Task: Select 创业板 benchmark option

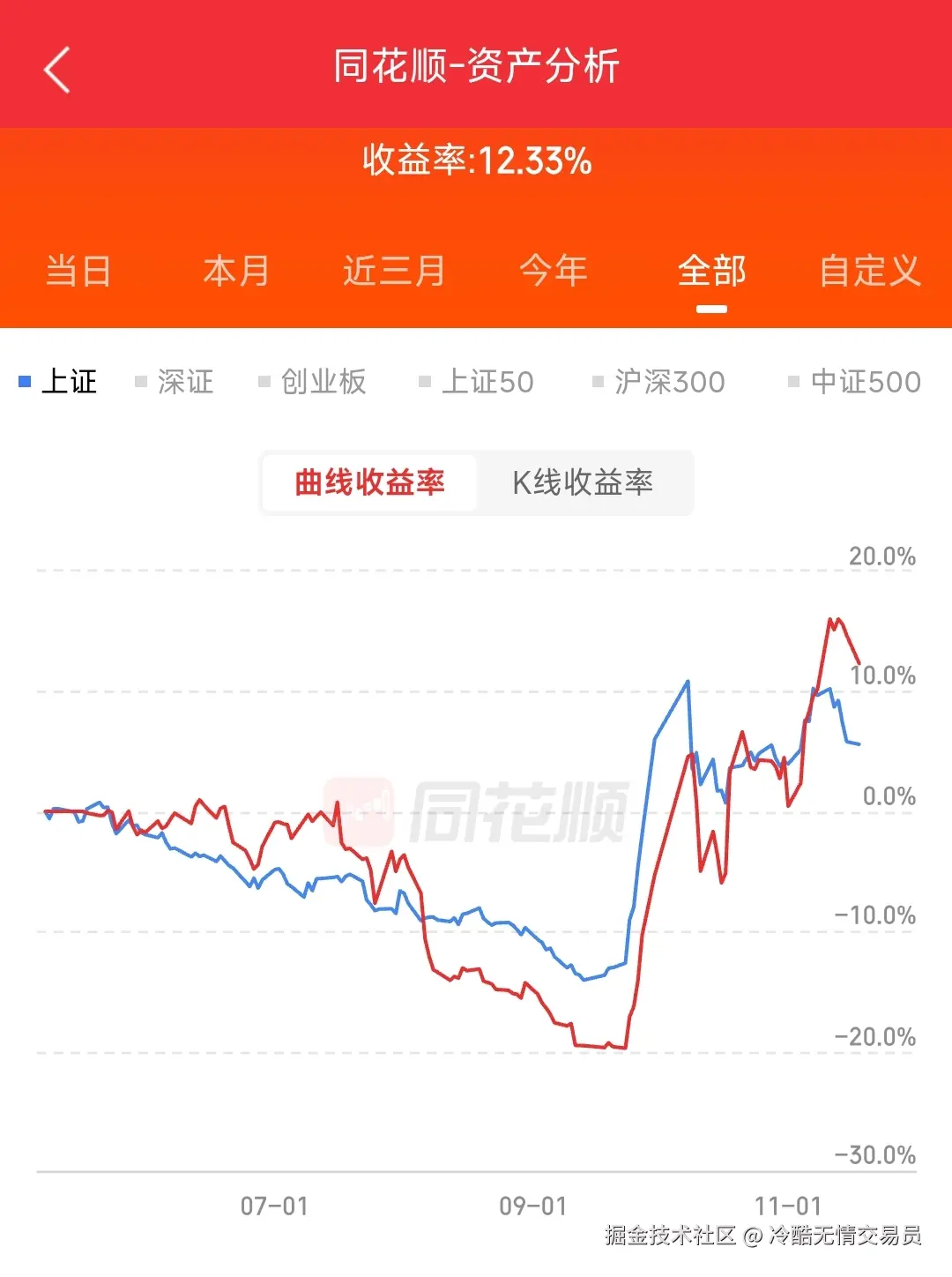Action: click(313, 382)
